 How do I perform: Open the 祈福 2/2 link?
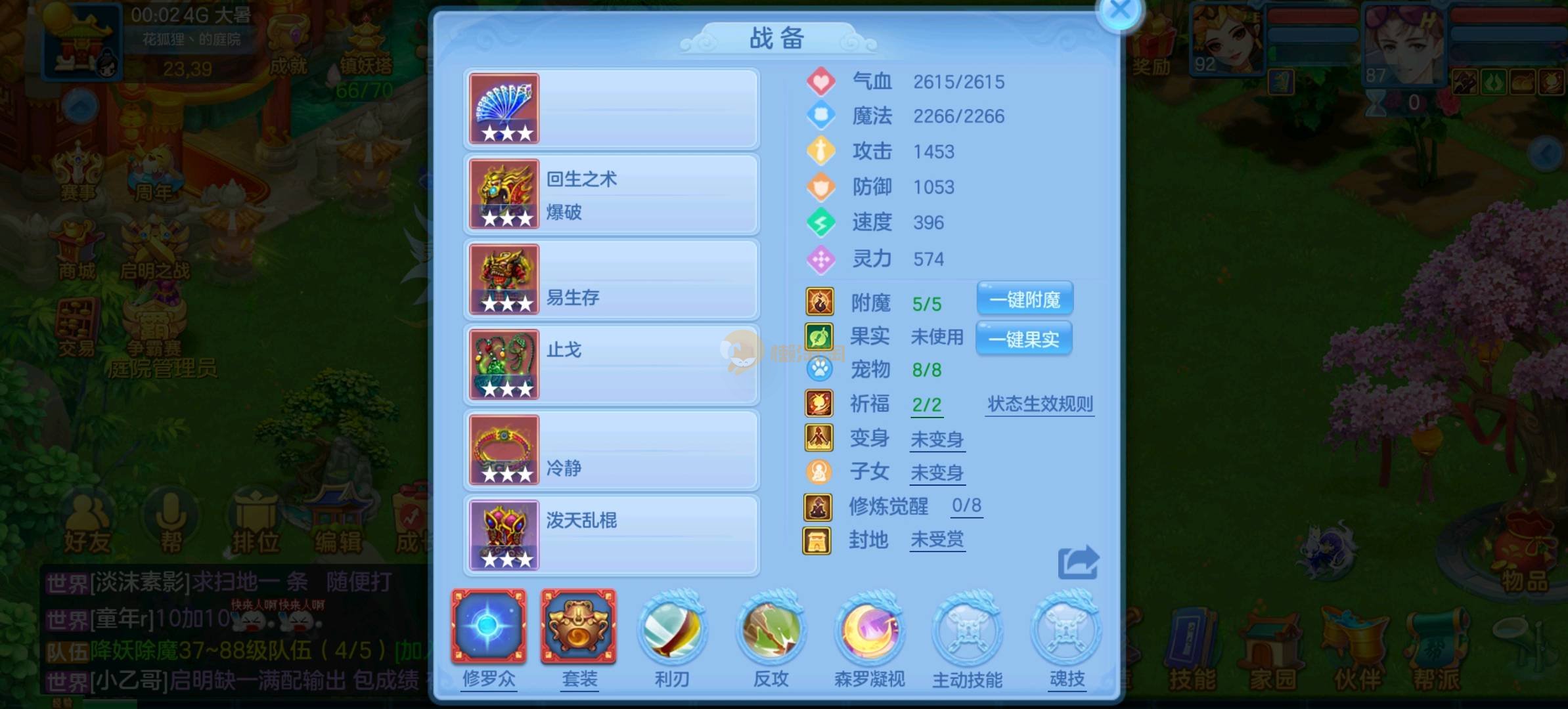(x=927, y=404)
